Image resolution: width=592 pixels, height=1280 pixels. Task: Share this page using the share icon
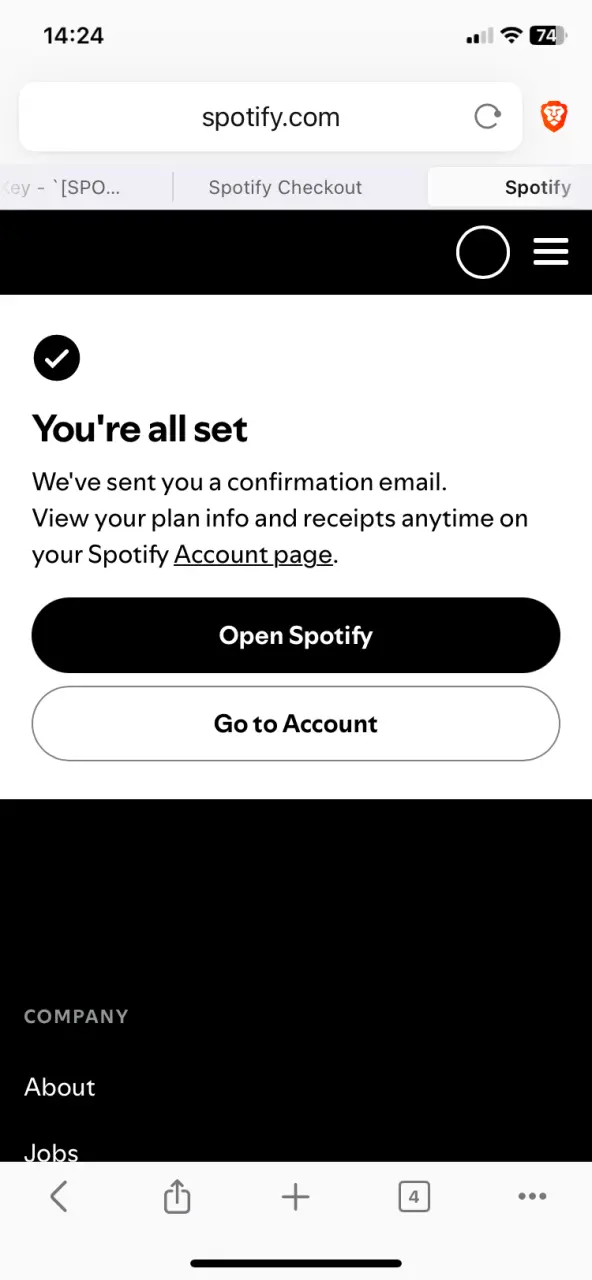177,1196
